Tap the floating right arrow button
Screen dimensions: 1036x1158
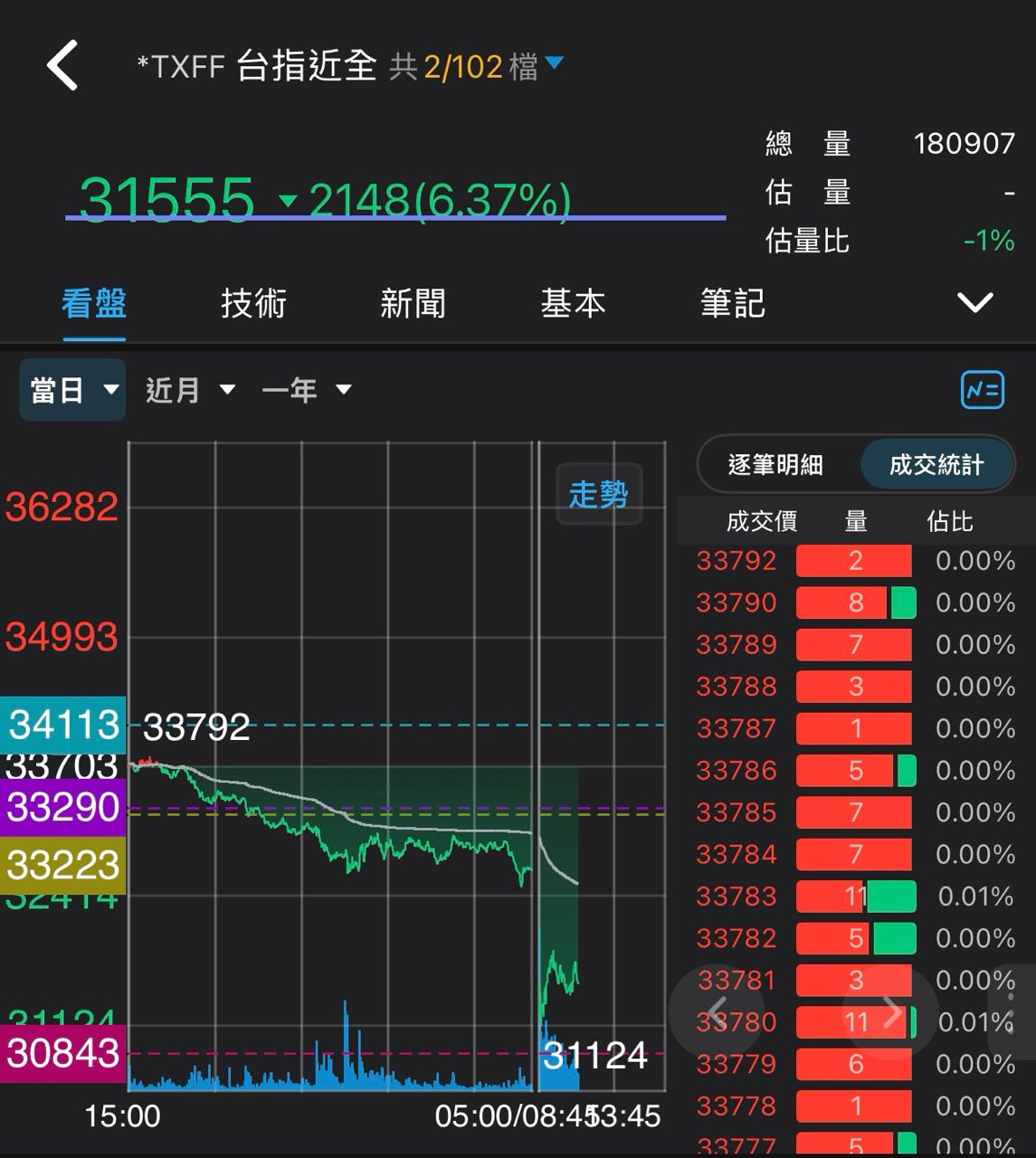[x=890, y=1012]
